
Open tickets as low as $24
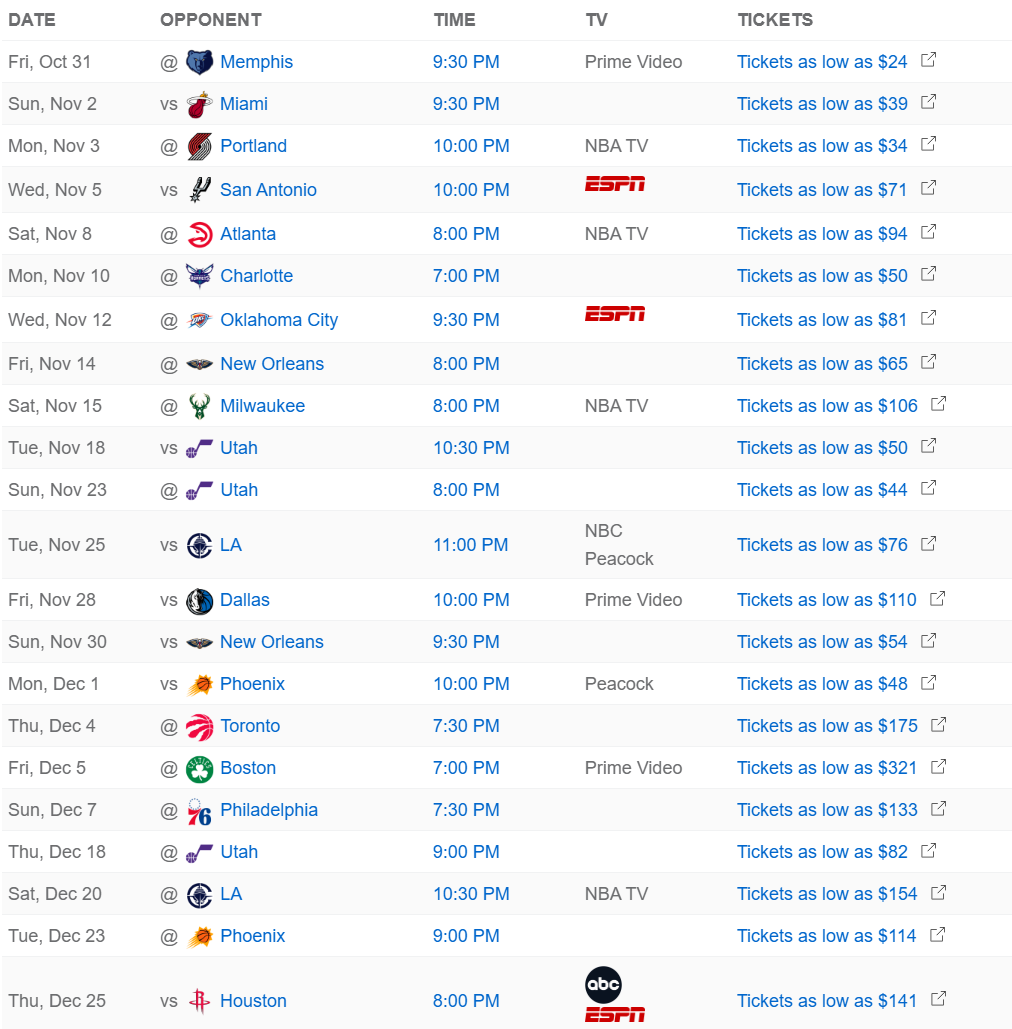point(822,62)
